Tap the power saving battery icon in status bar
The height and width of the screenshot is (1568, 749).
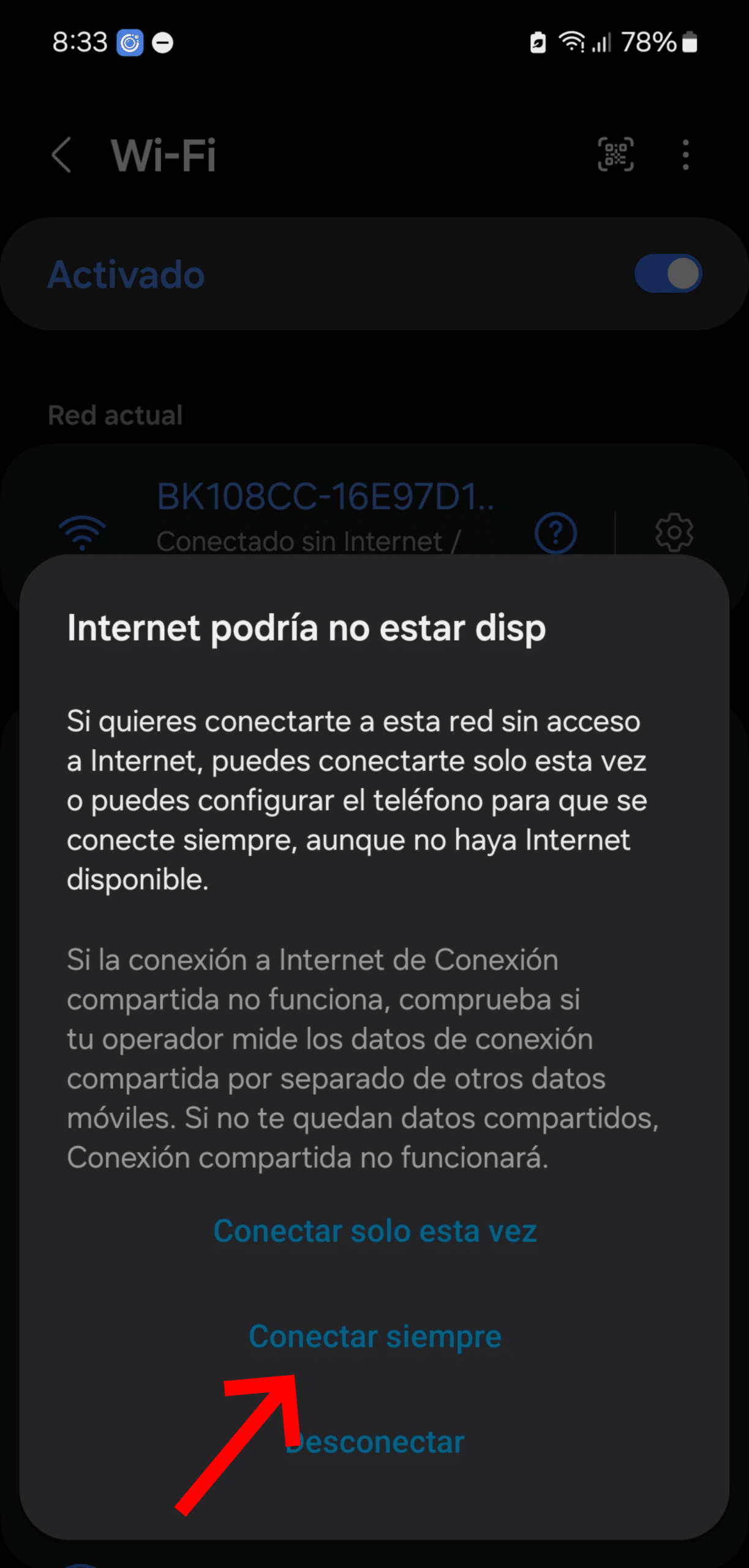[536, 43]
